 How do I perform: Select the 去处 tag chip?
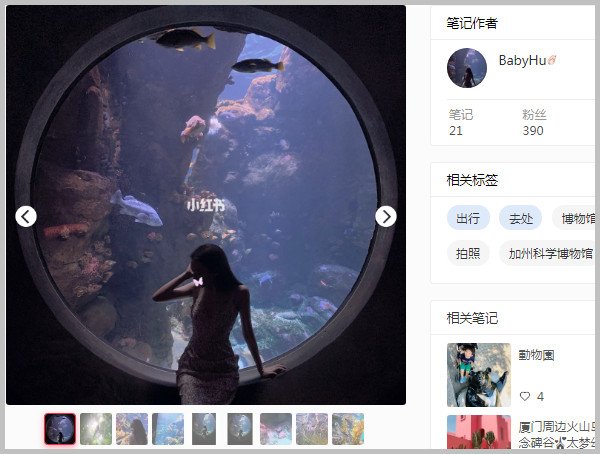pos(520,218)
